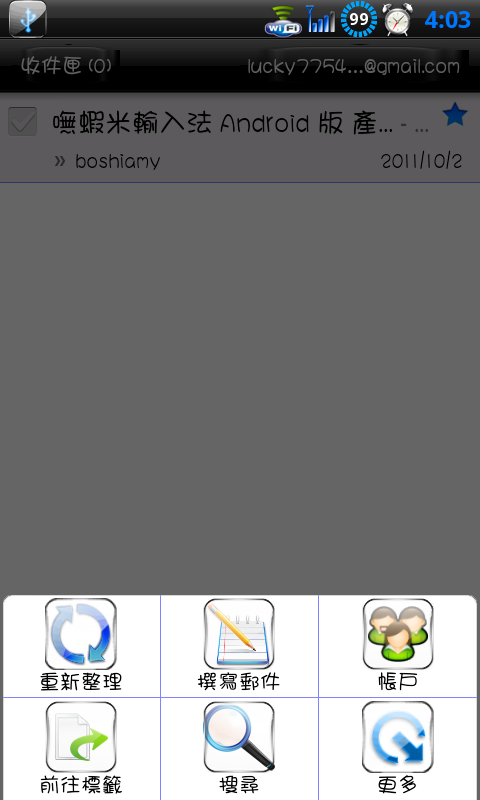The height and width of the screenshot is (800, 480).
Task: Toggle the star on the boshiamy email
Action: (454, 114)
